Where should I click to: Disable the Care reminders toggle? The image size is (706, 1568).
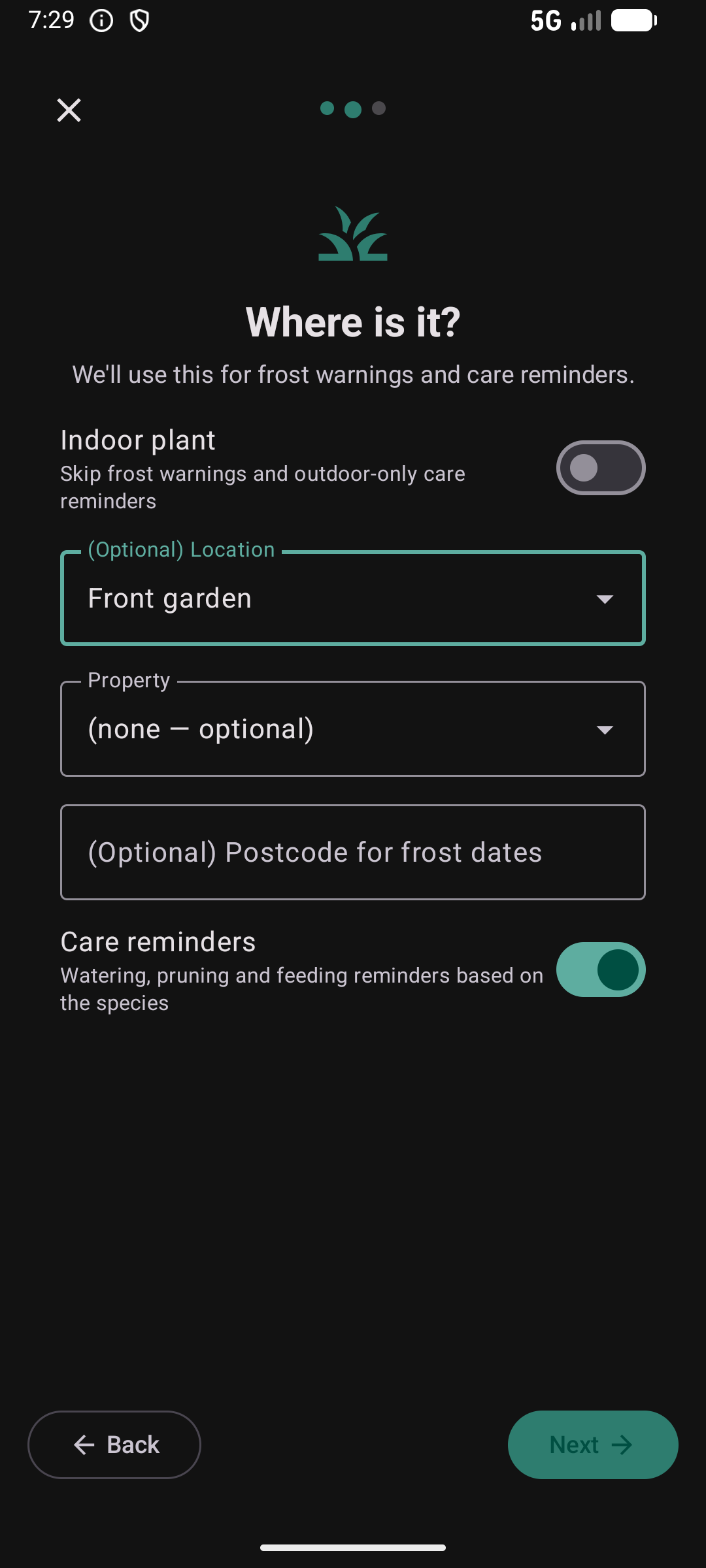point(601,971)
